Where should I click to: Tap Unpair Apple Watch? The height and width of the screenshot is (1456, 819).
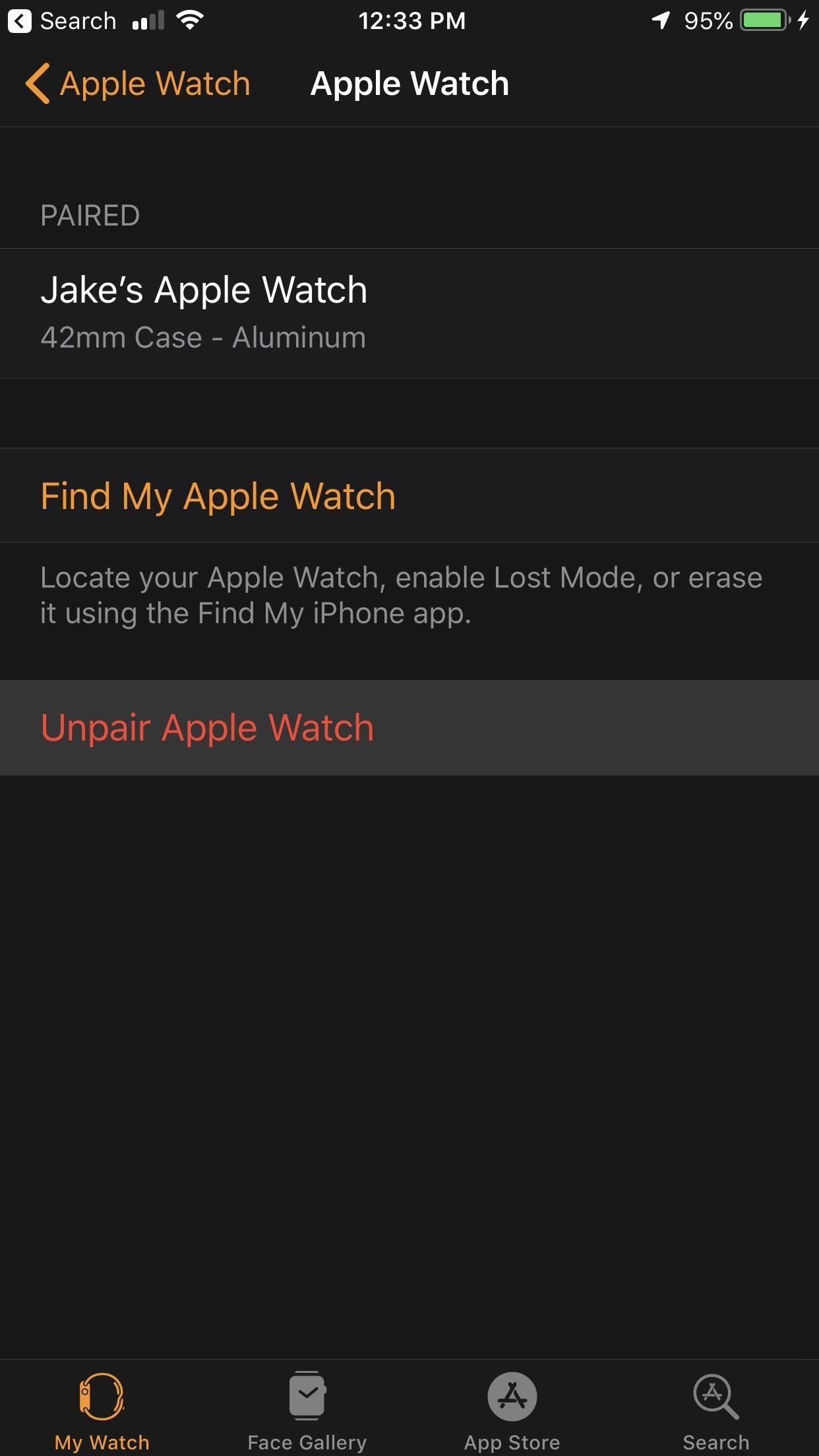(207, 728)
